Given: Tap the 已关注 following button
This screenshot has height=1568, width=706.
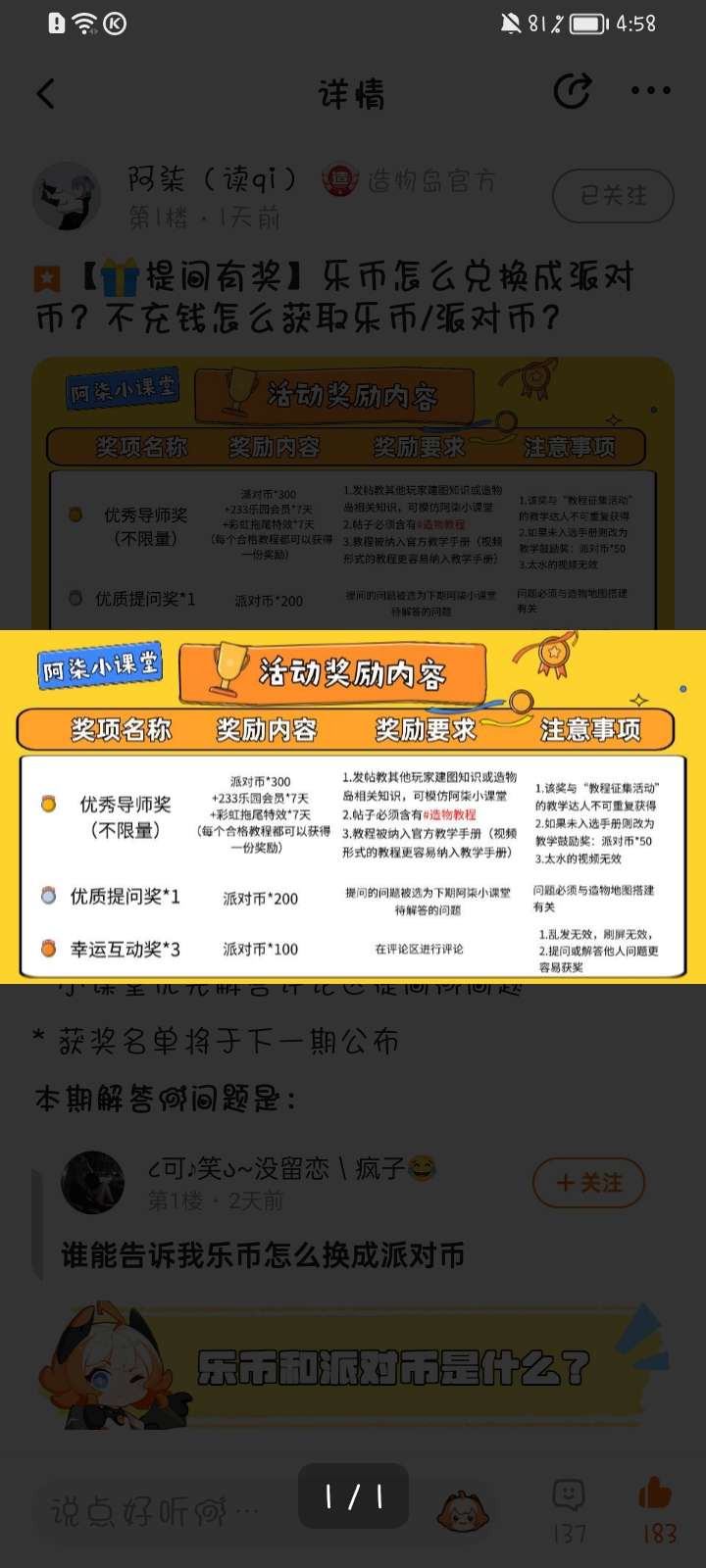Looking at the screenshot, I should click(x=614, y=196).
